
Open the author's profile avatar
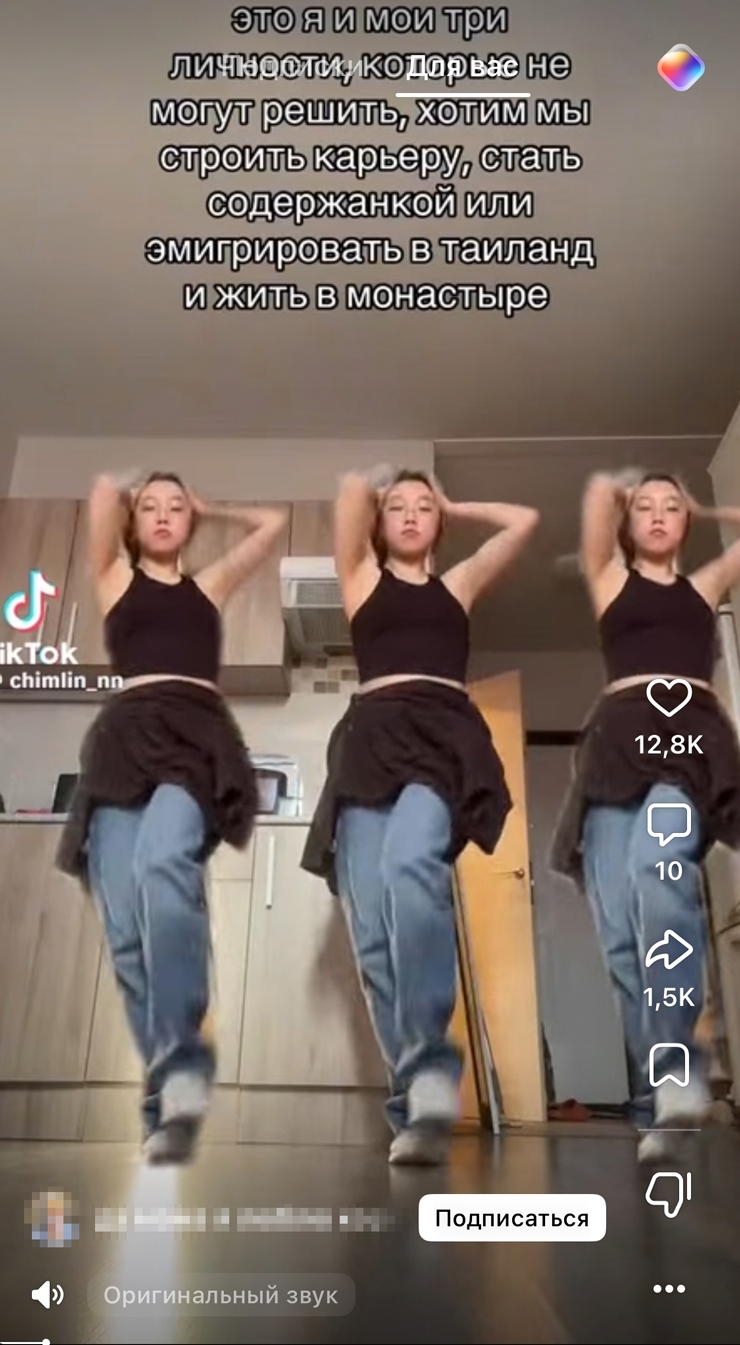click(52, 1217)
